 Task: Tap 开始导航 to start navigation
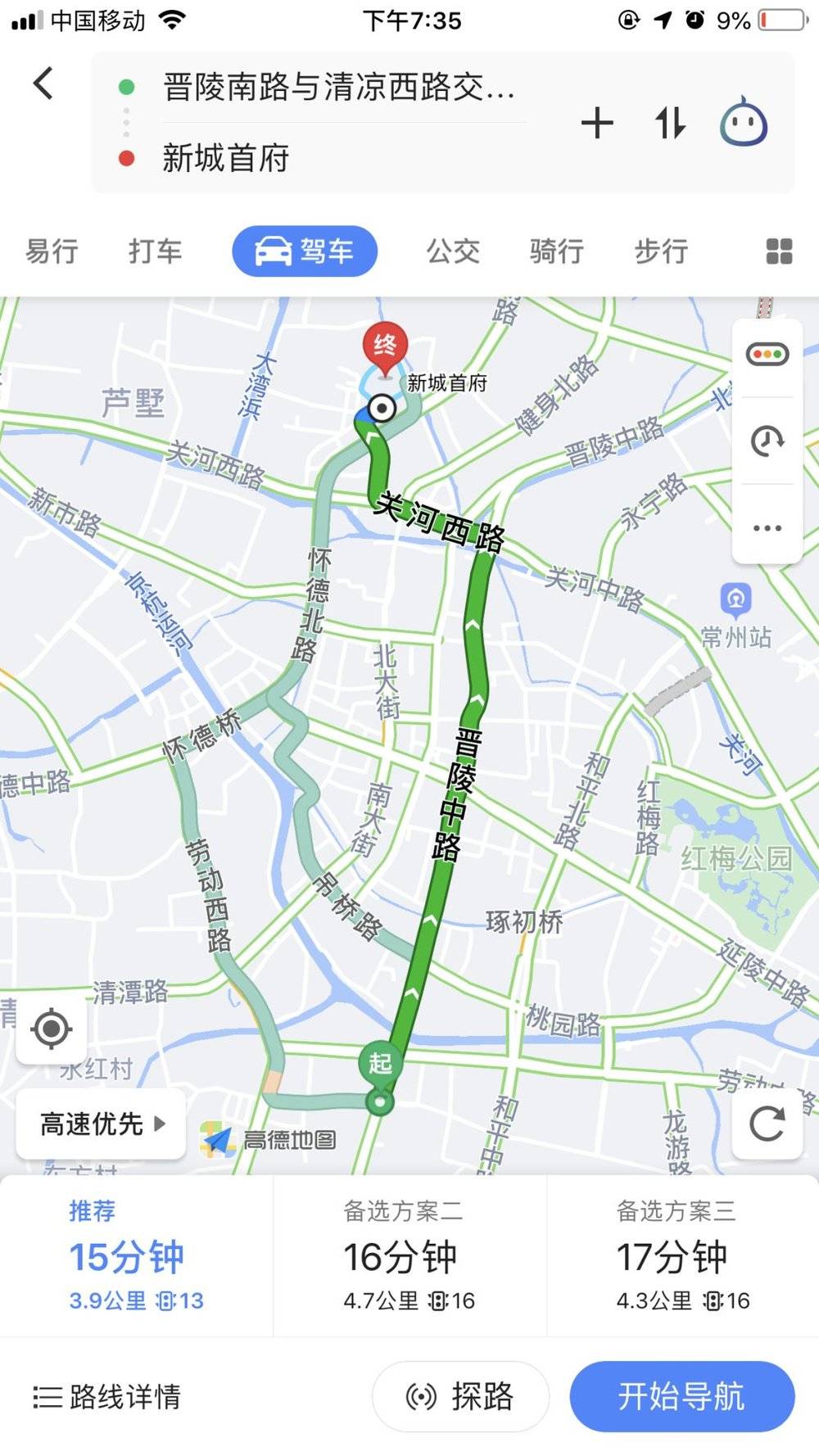(681, 1396)
